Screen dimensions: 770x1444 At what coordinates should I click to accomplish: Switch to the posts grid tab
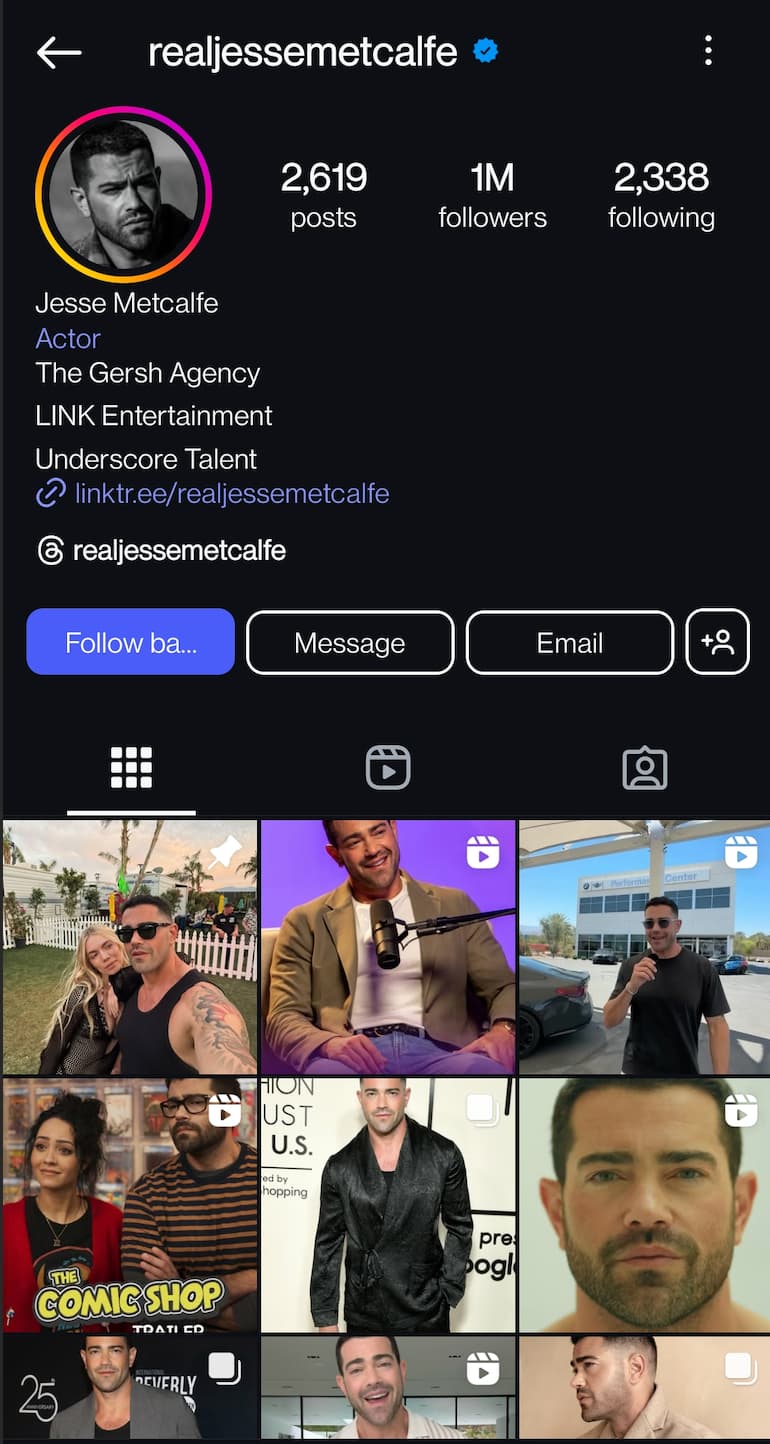click(x=131, y=768)
